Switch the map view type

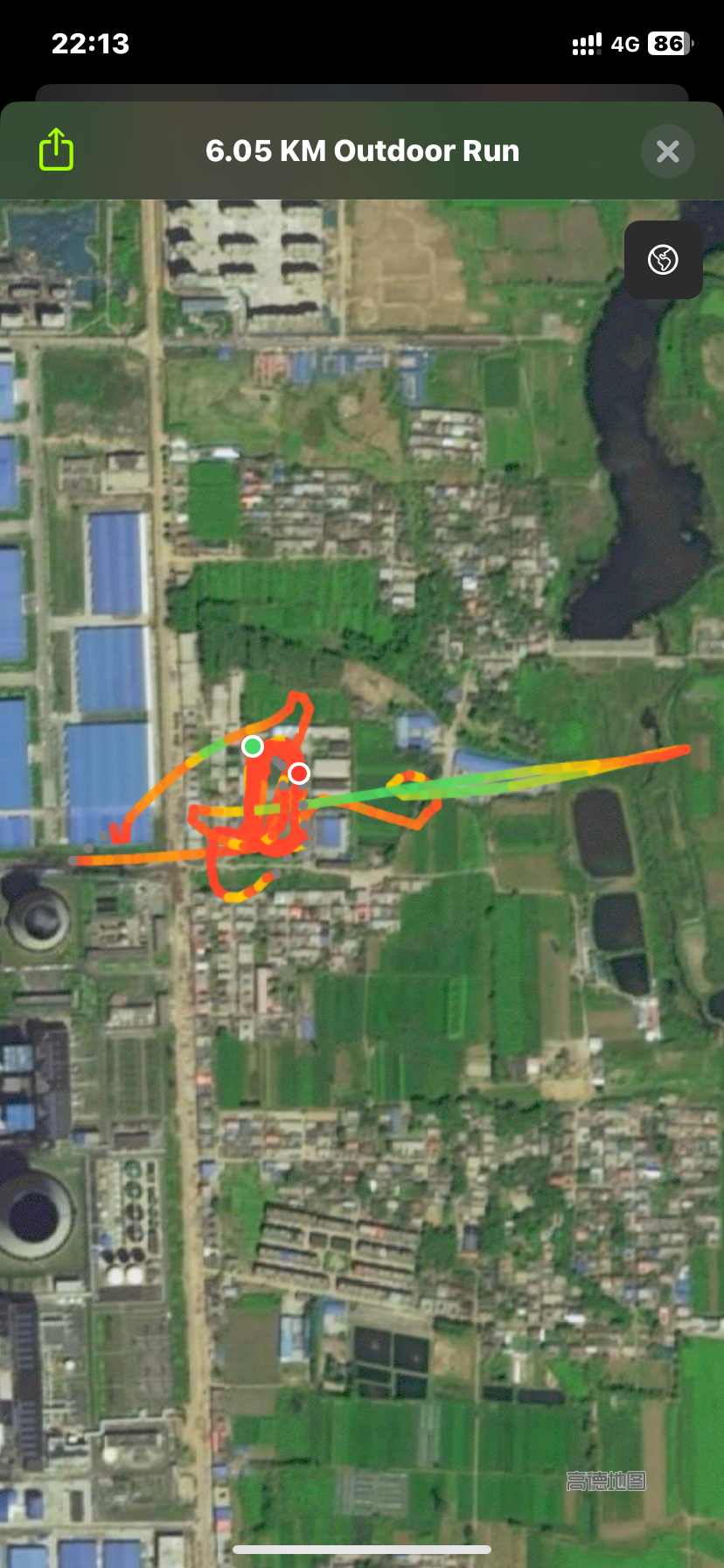tap(663, 260)
